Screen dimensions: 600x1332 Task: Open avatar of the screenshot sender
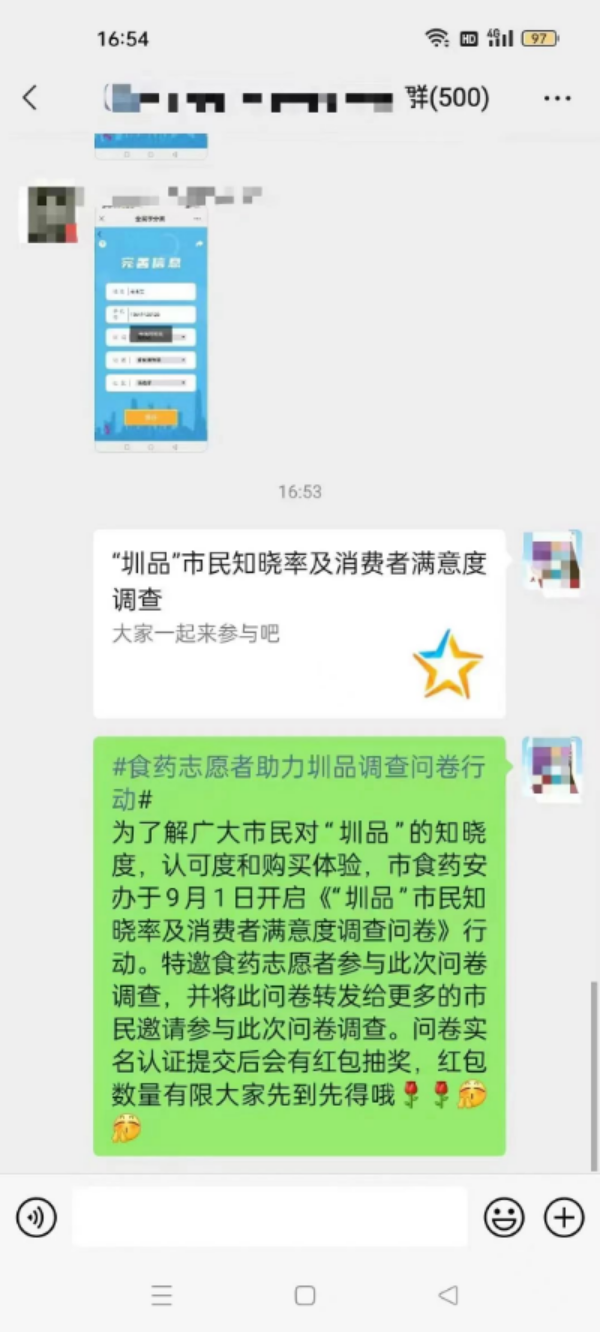coord(50,214)
